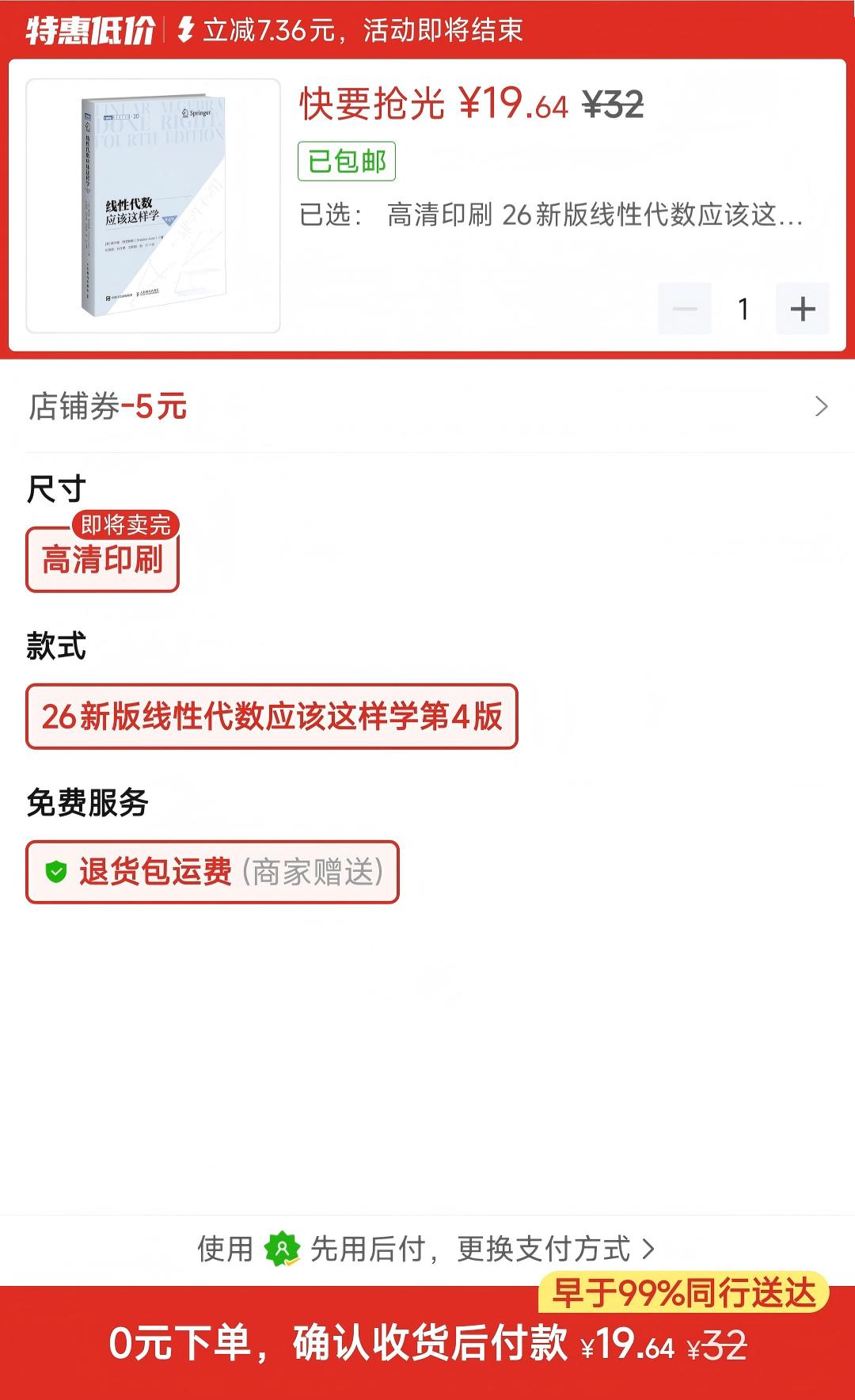The image size is (855, 1400).
Task: Select the 高清印刷 size option
Action: click(102, 561)
